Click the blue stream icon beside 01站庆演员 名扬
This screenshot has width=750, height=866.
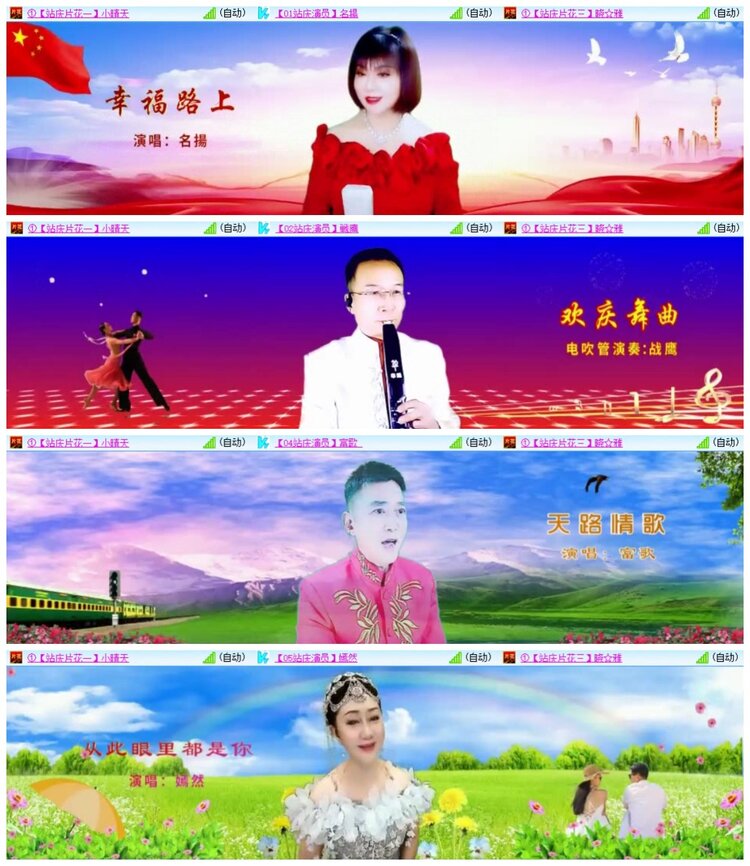(262, 13)
